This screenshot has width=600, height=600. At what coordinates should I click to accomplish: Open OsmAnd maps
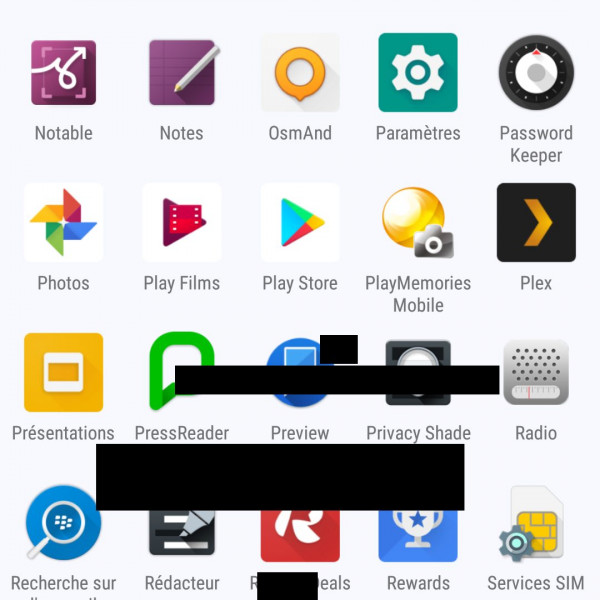click(x=300, y=73)
